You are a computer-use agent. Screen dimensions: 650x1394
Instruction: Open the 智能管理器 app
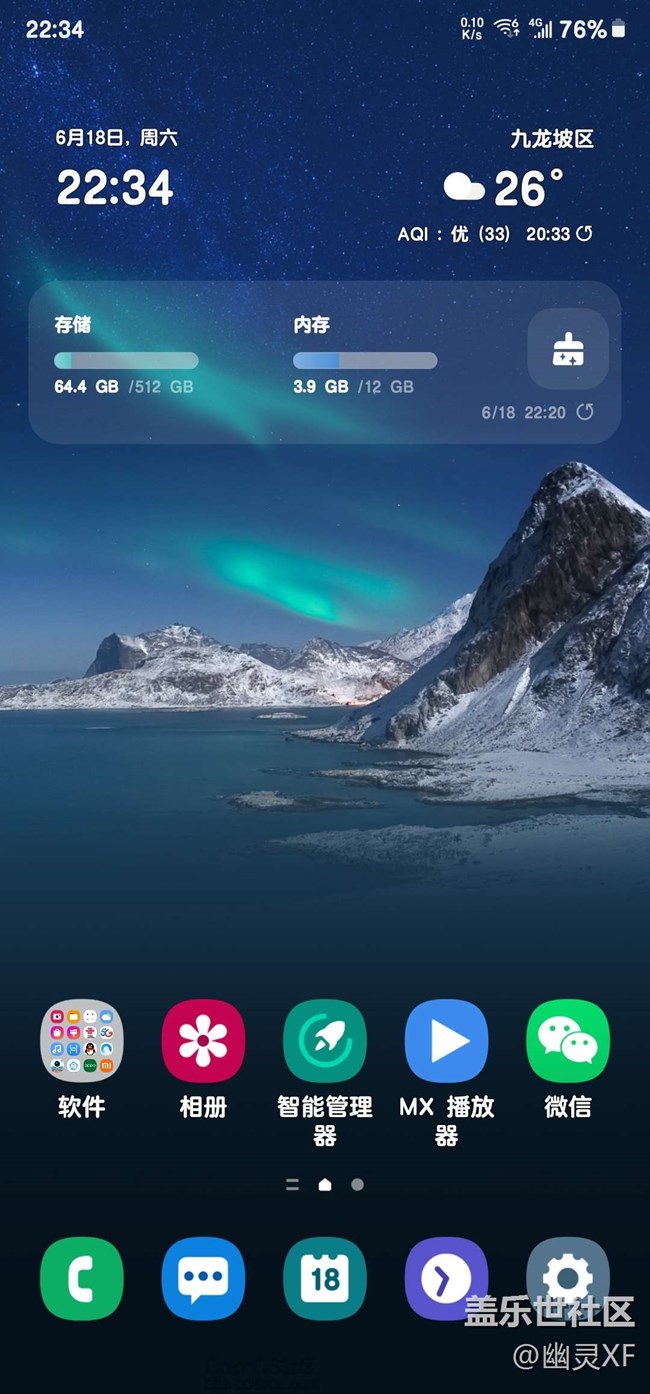coord(325,1041)
